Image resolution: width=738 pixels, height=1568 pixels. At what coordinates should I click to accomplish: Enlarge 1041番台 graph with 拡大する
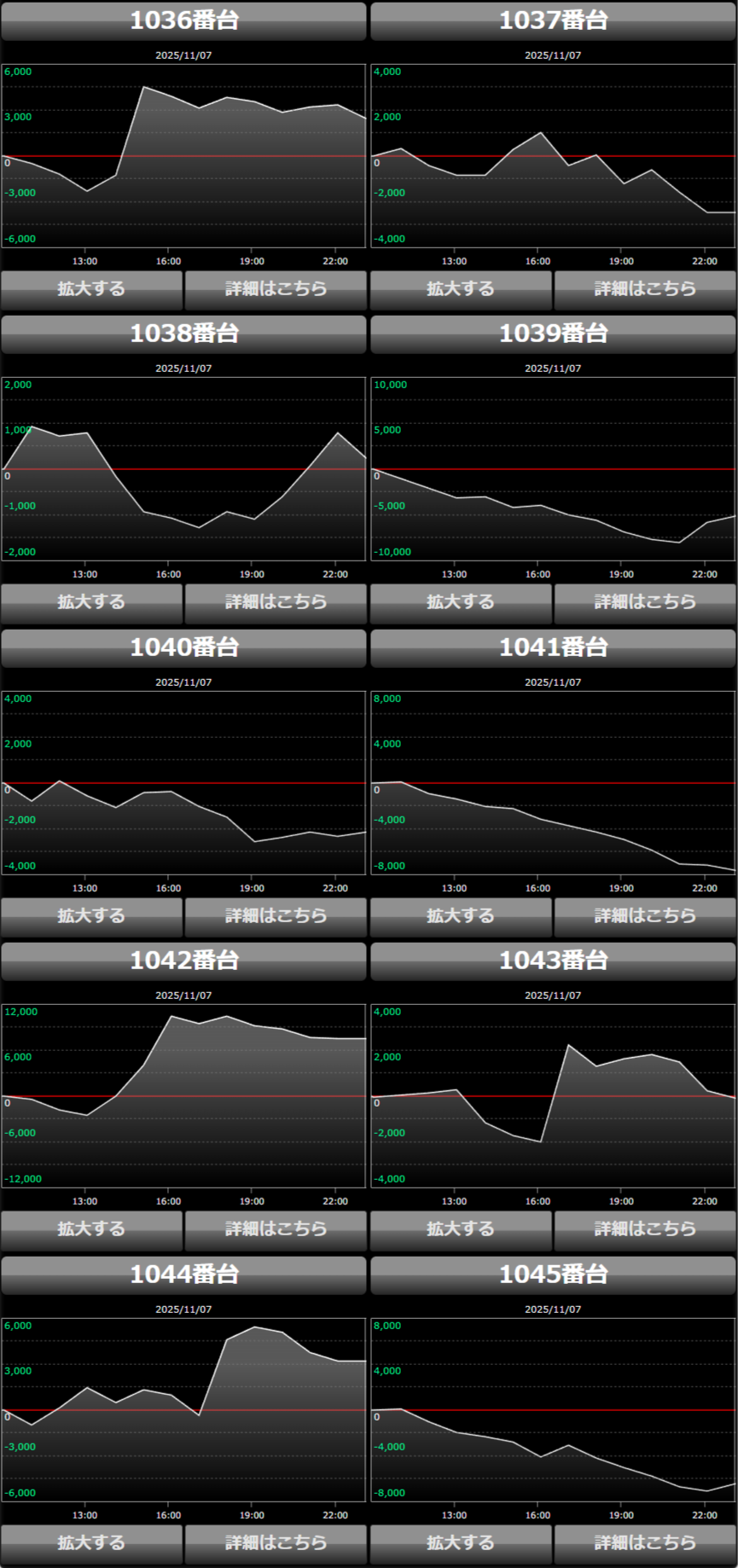point(461,916)
